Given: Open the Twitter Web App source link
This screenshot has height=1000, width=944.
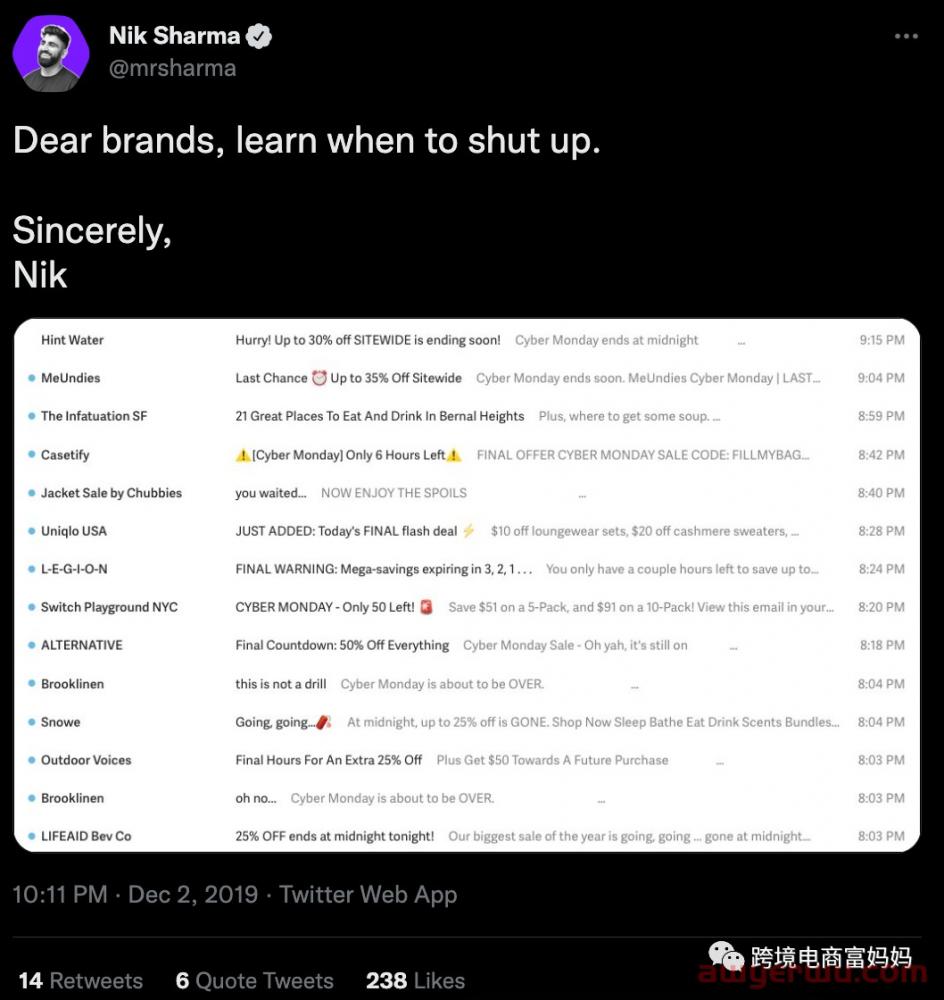Looking at the screenshot, I should click(368, 894).
